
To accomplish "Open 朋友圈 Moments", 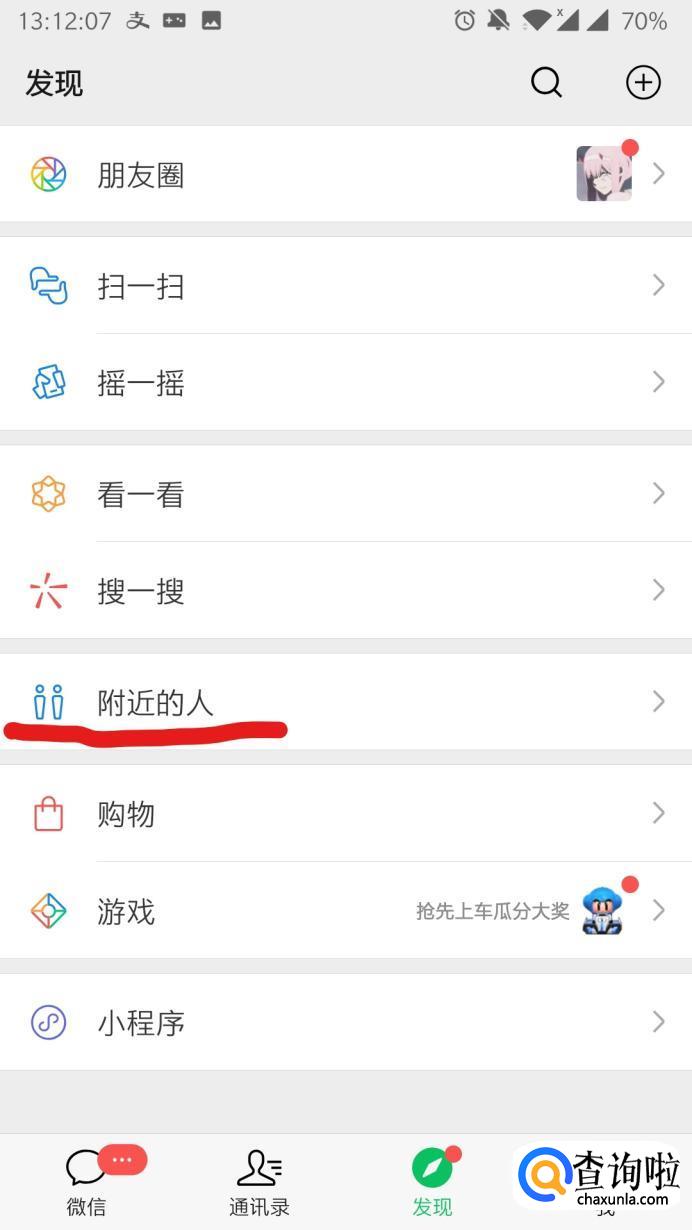I will (x=140, y=175).
